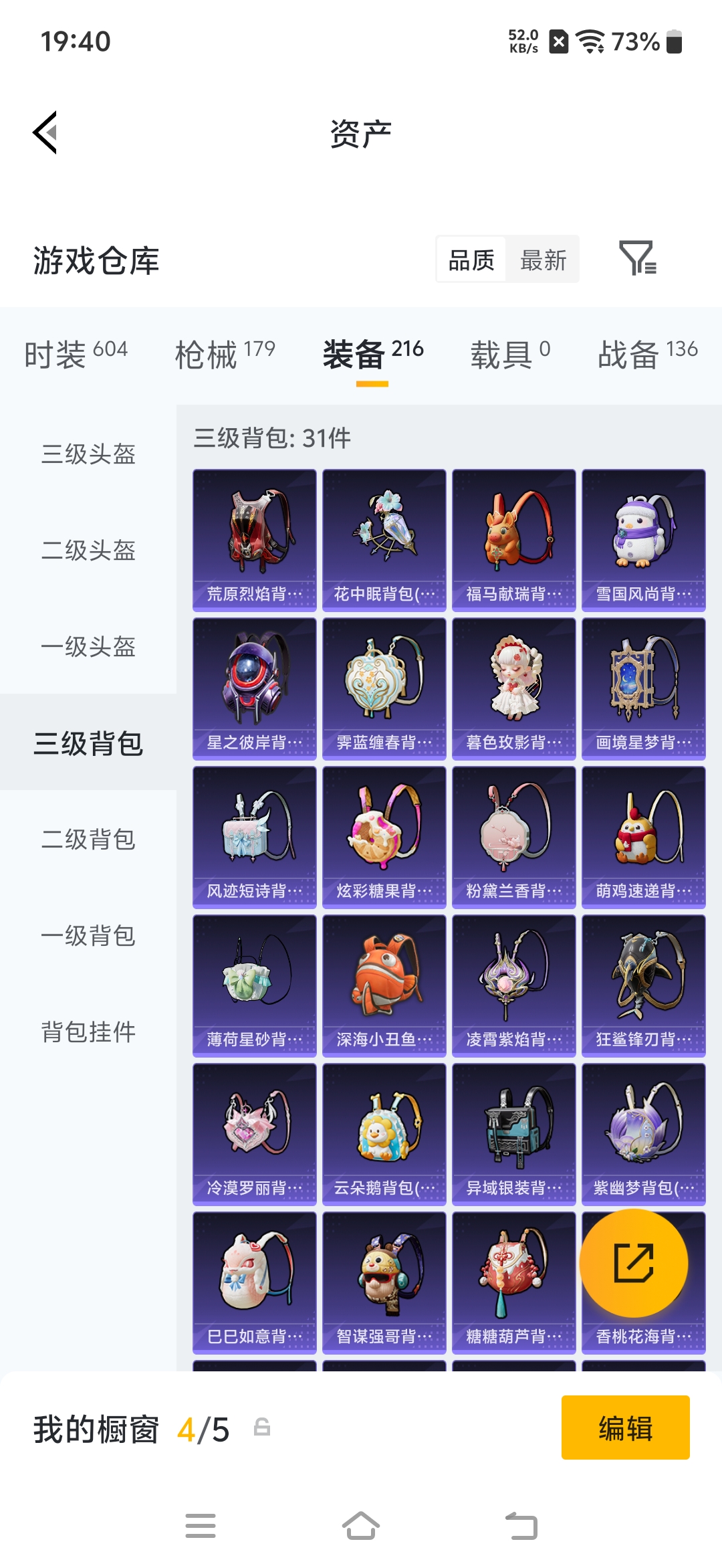
Task: Click the back arrow to leave 资产 page
Action: point(45,132)
